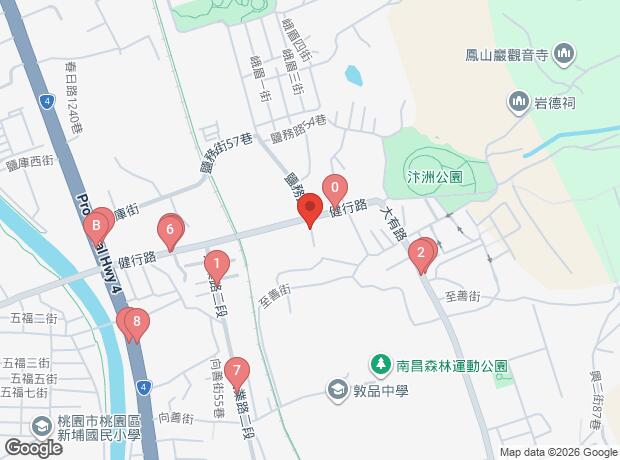This screenshot has width=620, height=460.
Task: Tap the 新埔國民小學 school icon
Action: coord(41,426)
